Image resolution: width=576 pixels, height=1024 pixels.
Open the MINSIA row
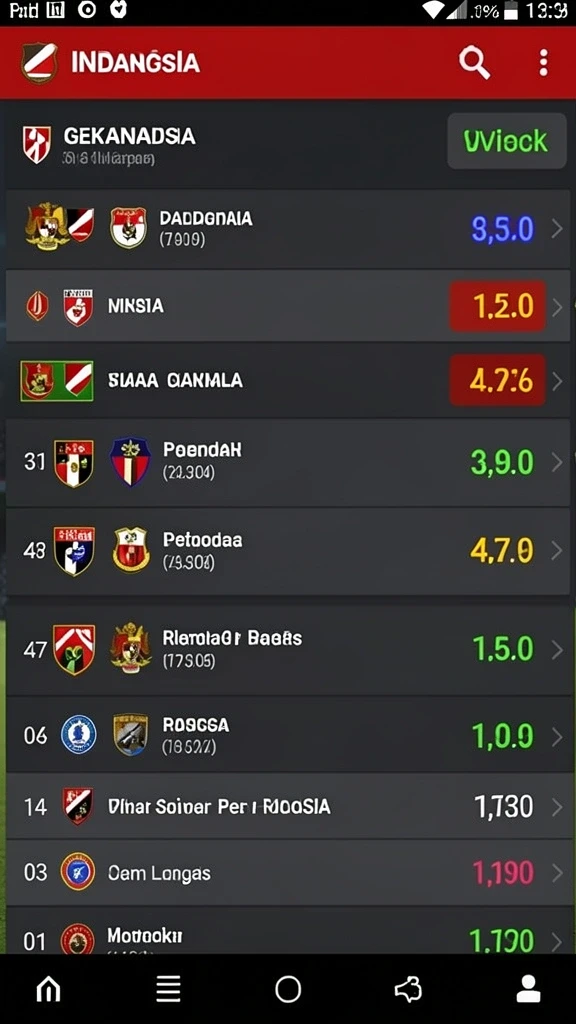pos(288,306)
